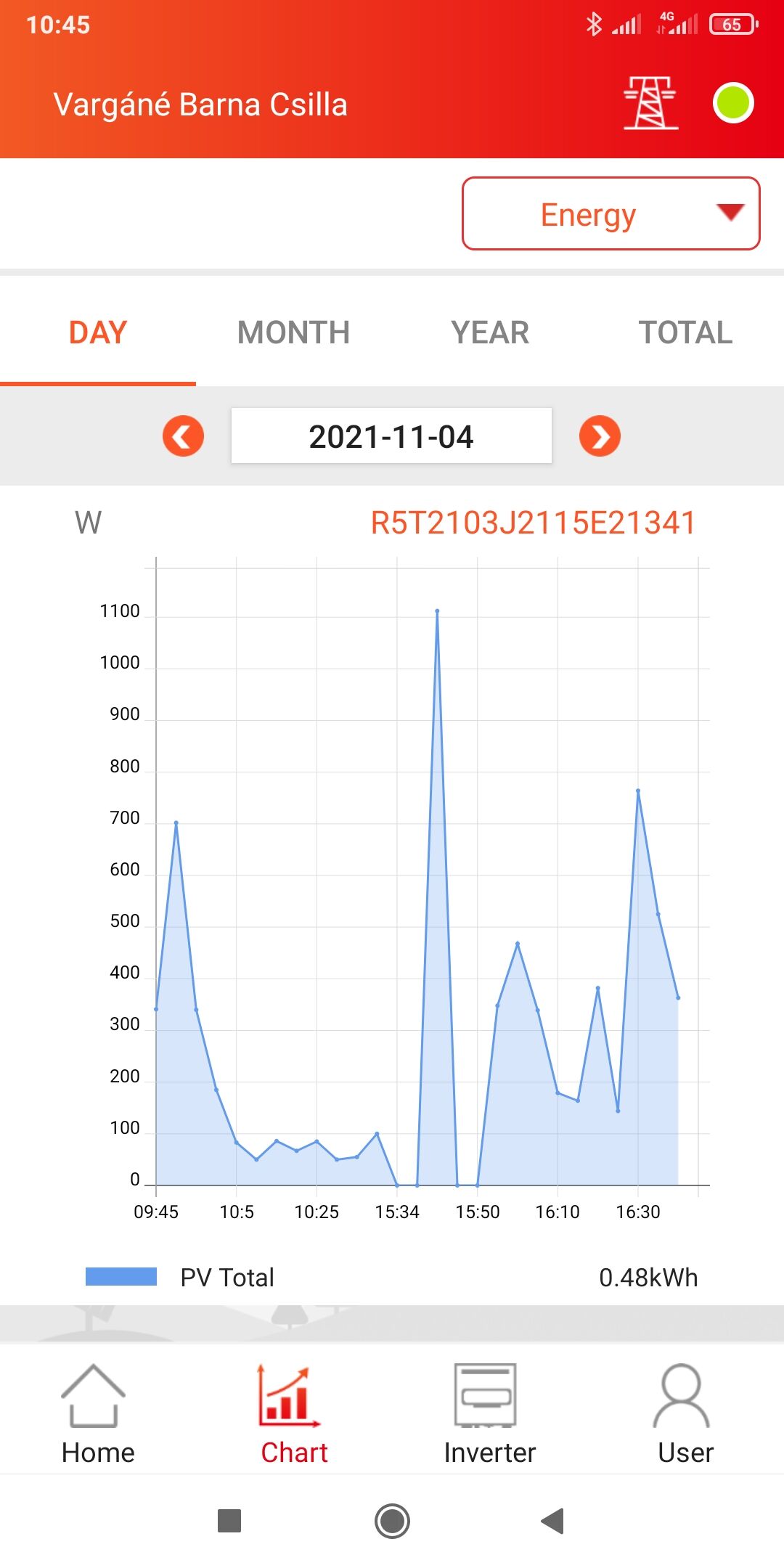Switch to the YEAR tab
The width and height of the screenshot is (784, 1568).
[490, 332]
